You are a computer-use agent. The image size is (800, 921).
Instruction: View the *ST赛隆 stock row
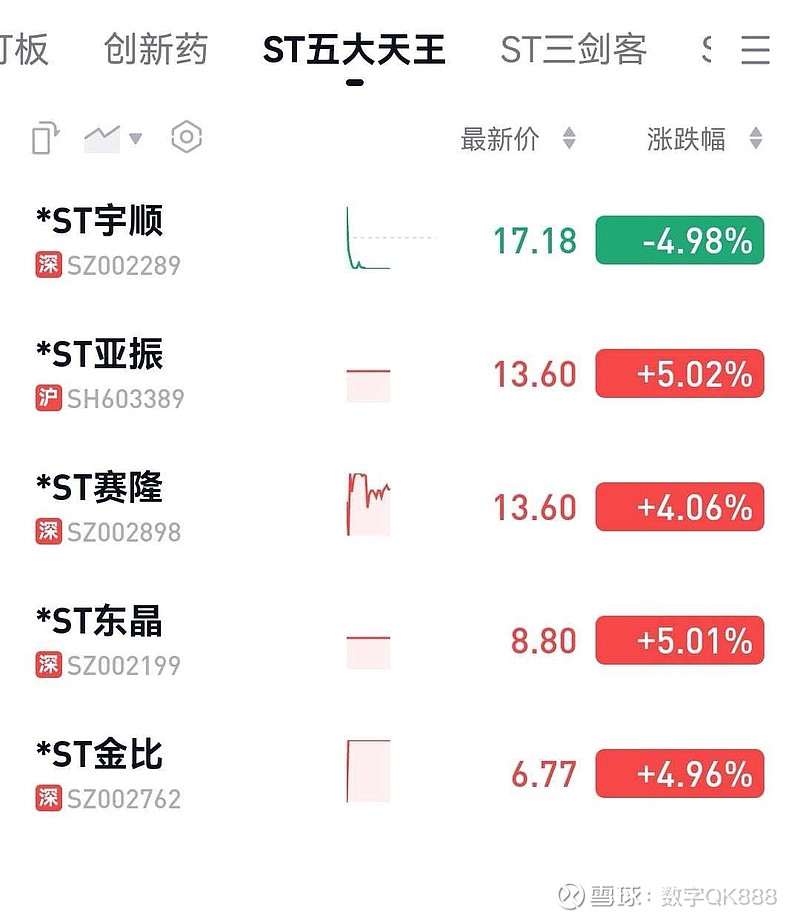click(100, 506)
